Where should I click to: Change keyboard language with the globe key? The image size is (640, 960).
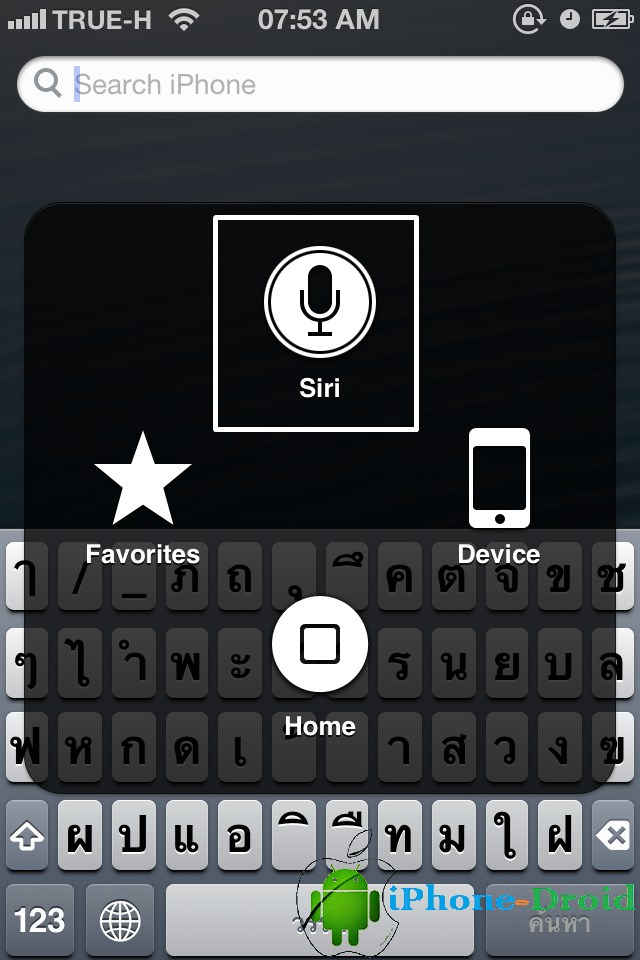pyautogui.click(x=120, y=918)
